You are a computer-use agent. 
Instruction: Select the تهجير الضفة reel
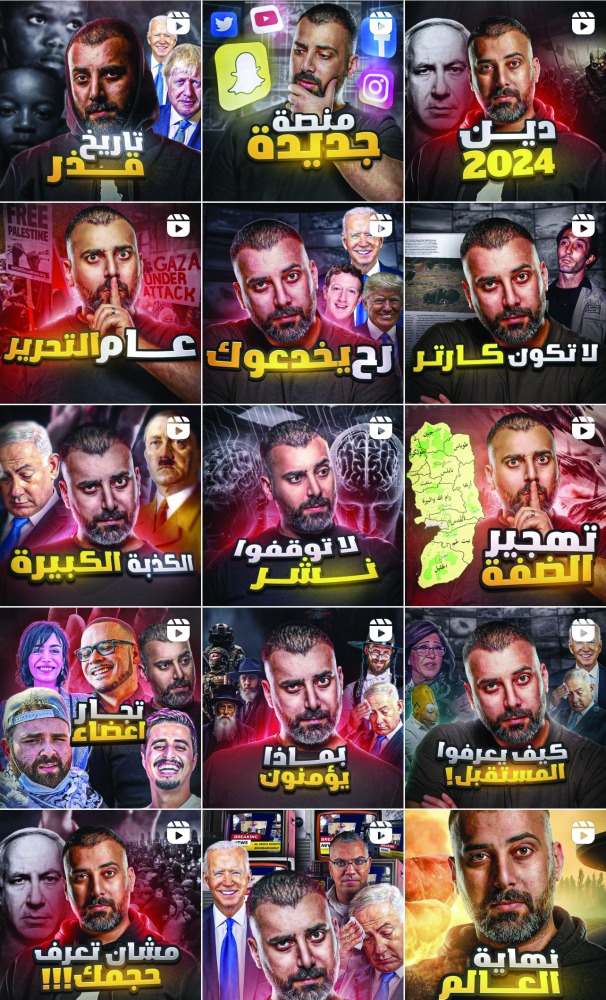tap(506, 505)
